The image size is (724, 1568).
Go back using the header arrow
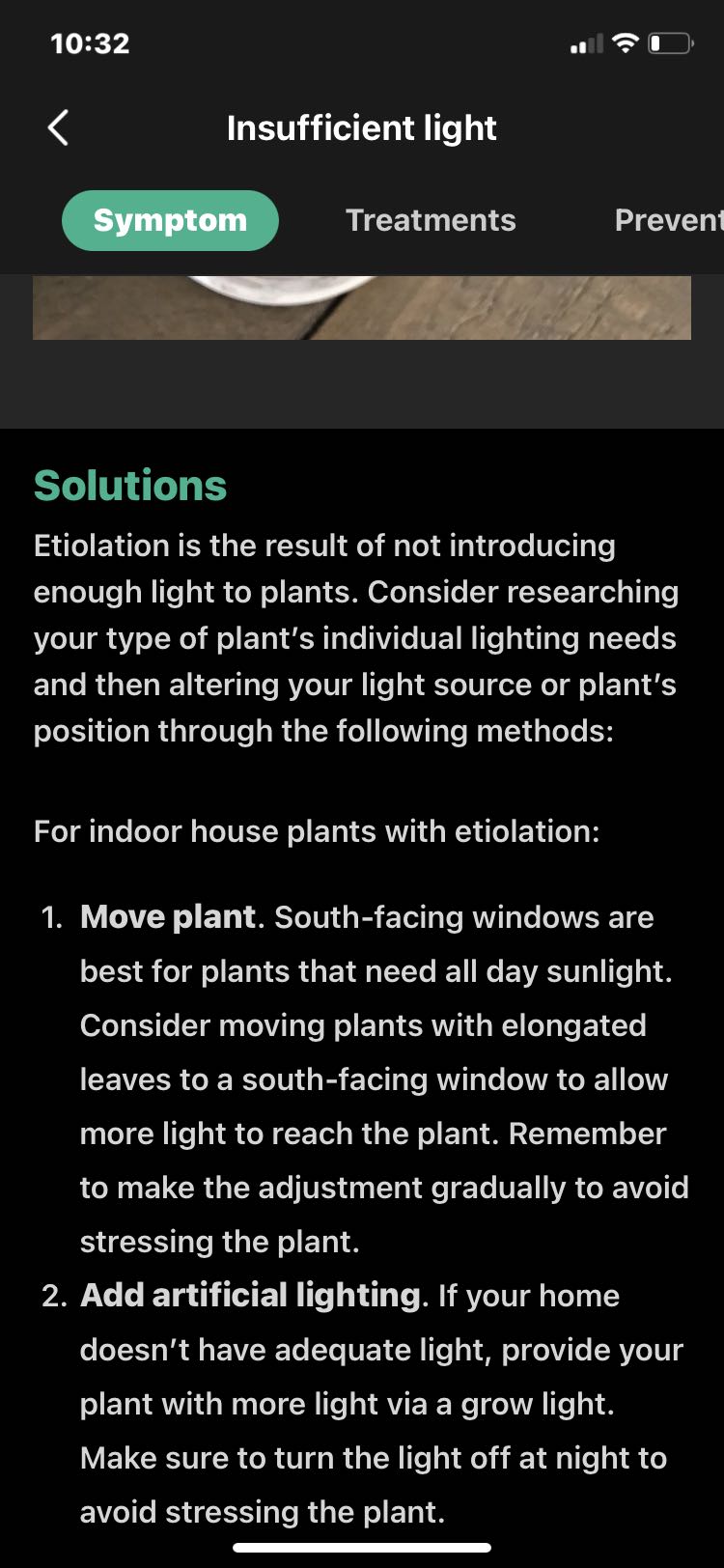click(x=59, y=127)
